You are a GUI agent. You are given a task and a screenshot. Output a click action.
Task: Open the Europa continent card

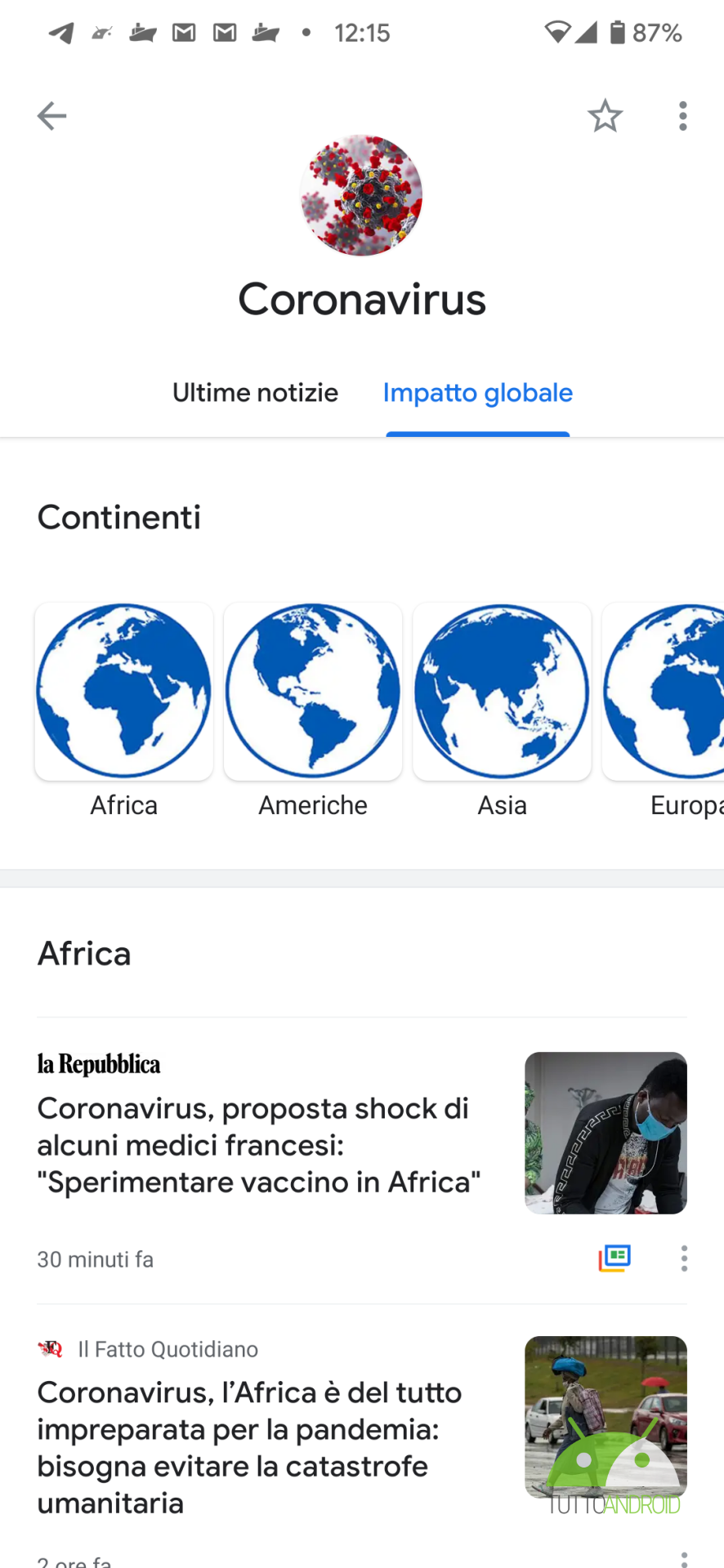(x=664, y=710)
